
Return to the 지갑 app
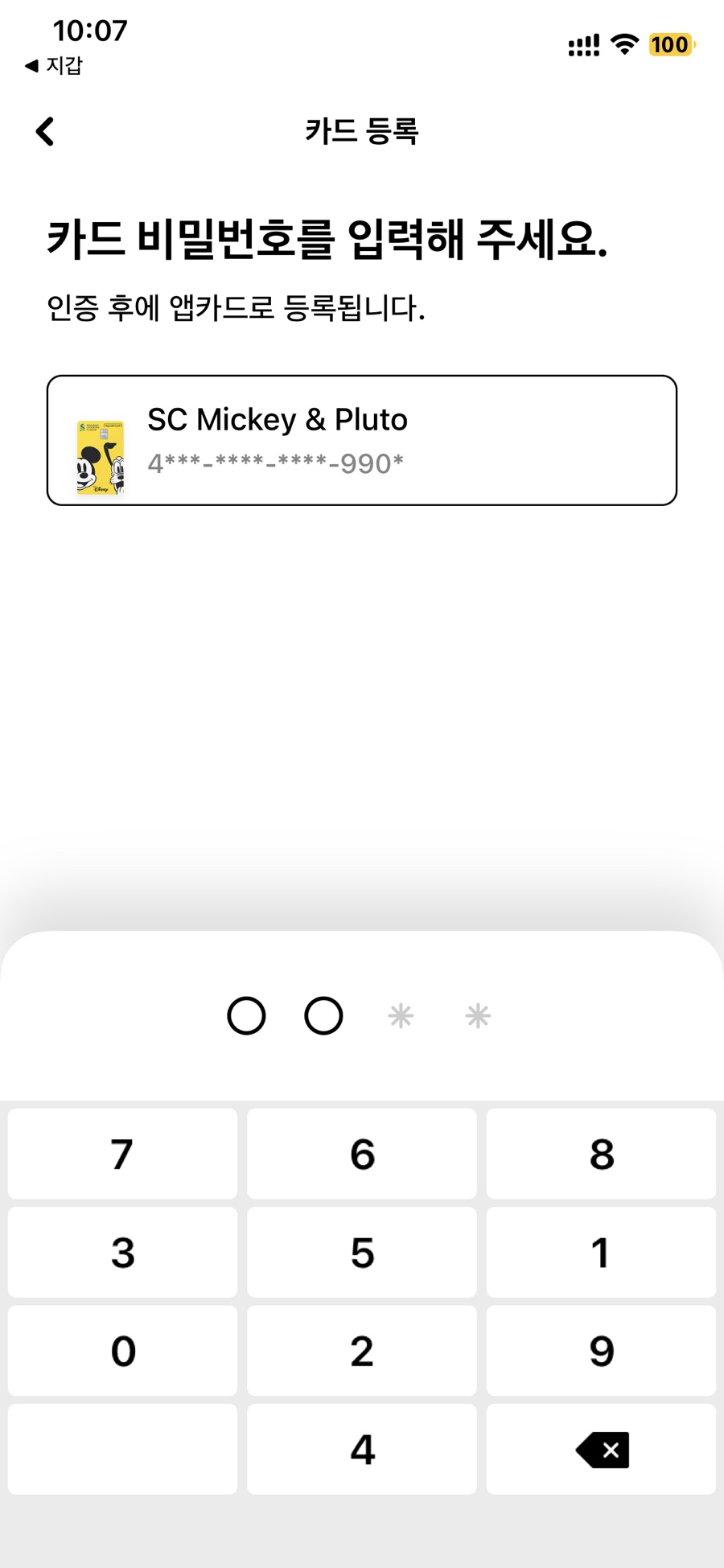53,65
